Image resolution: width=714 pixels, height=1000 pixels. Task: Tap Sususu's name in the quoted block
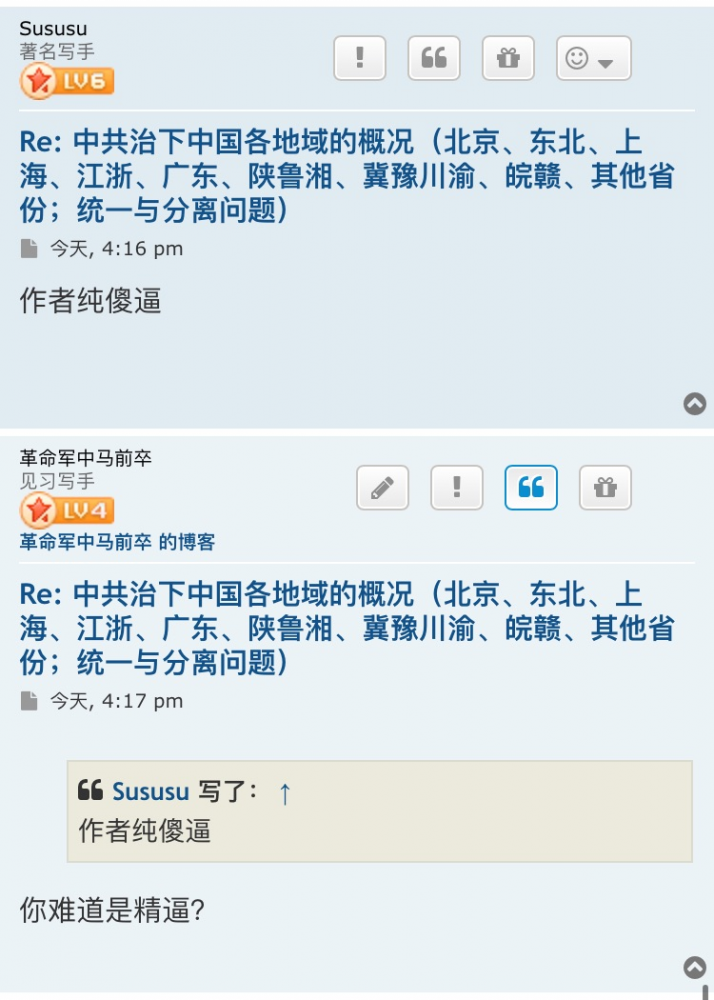tap(150, 792)
